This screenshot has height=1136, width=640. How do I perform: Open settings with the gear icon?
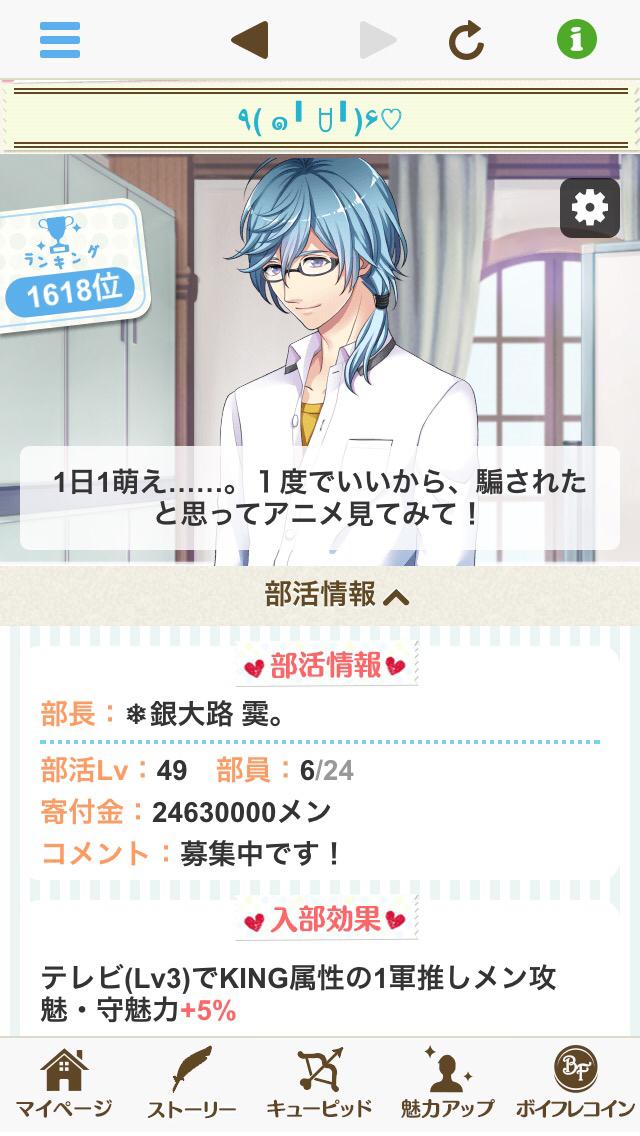point(589,208)
